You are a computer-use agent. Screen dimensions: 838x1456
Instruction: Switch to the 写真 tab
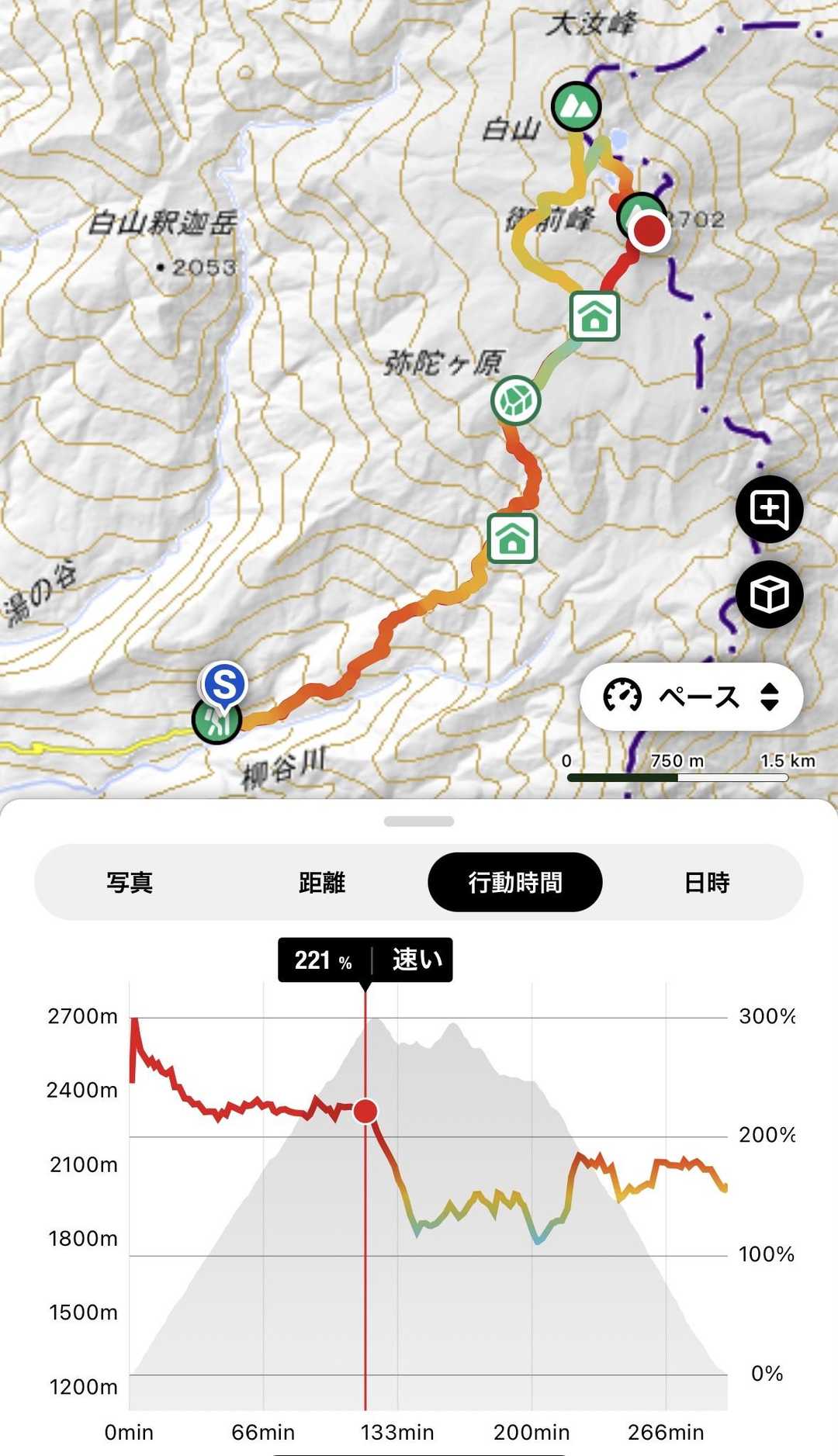(x=130, y=883)
